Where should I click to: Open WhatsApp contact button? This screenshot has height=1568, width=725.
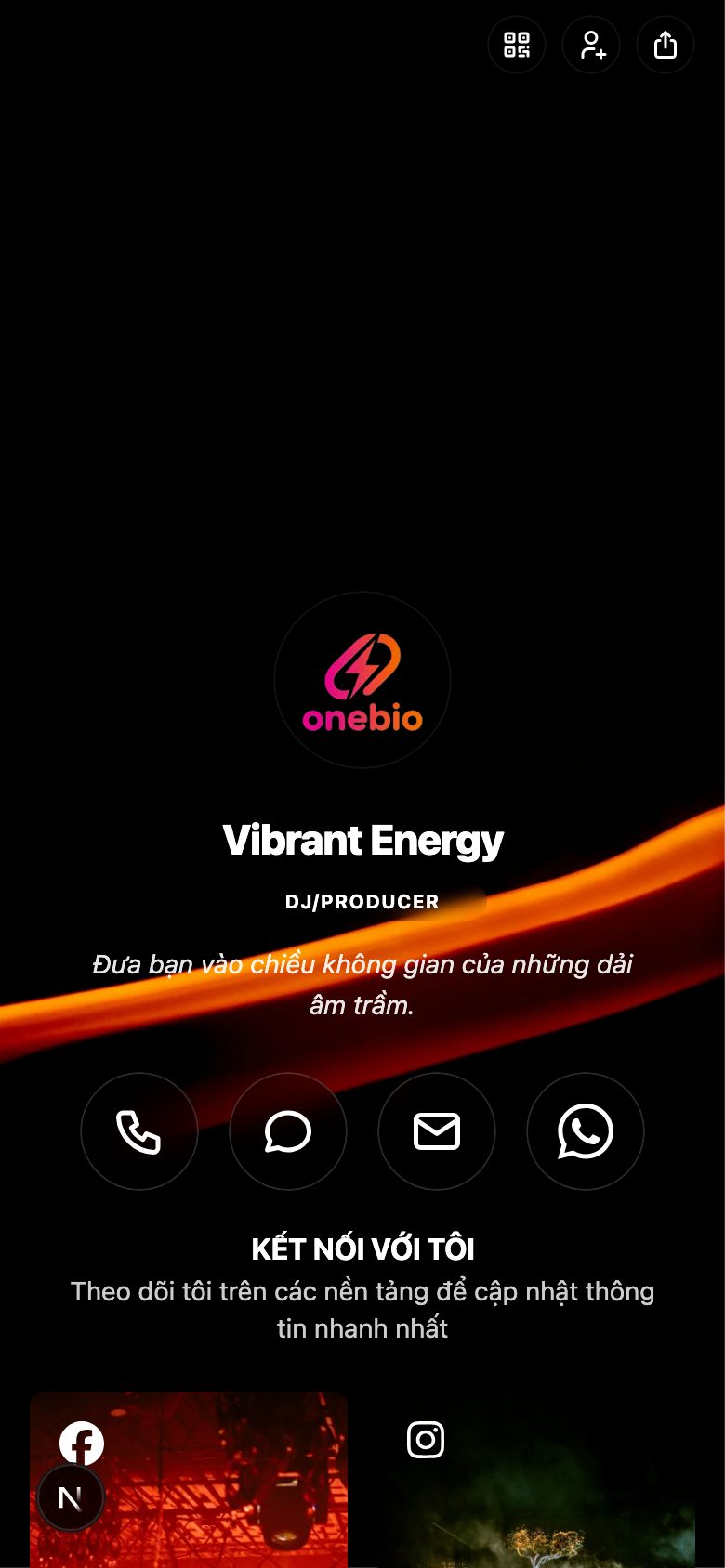[x=586, y=1131]
